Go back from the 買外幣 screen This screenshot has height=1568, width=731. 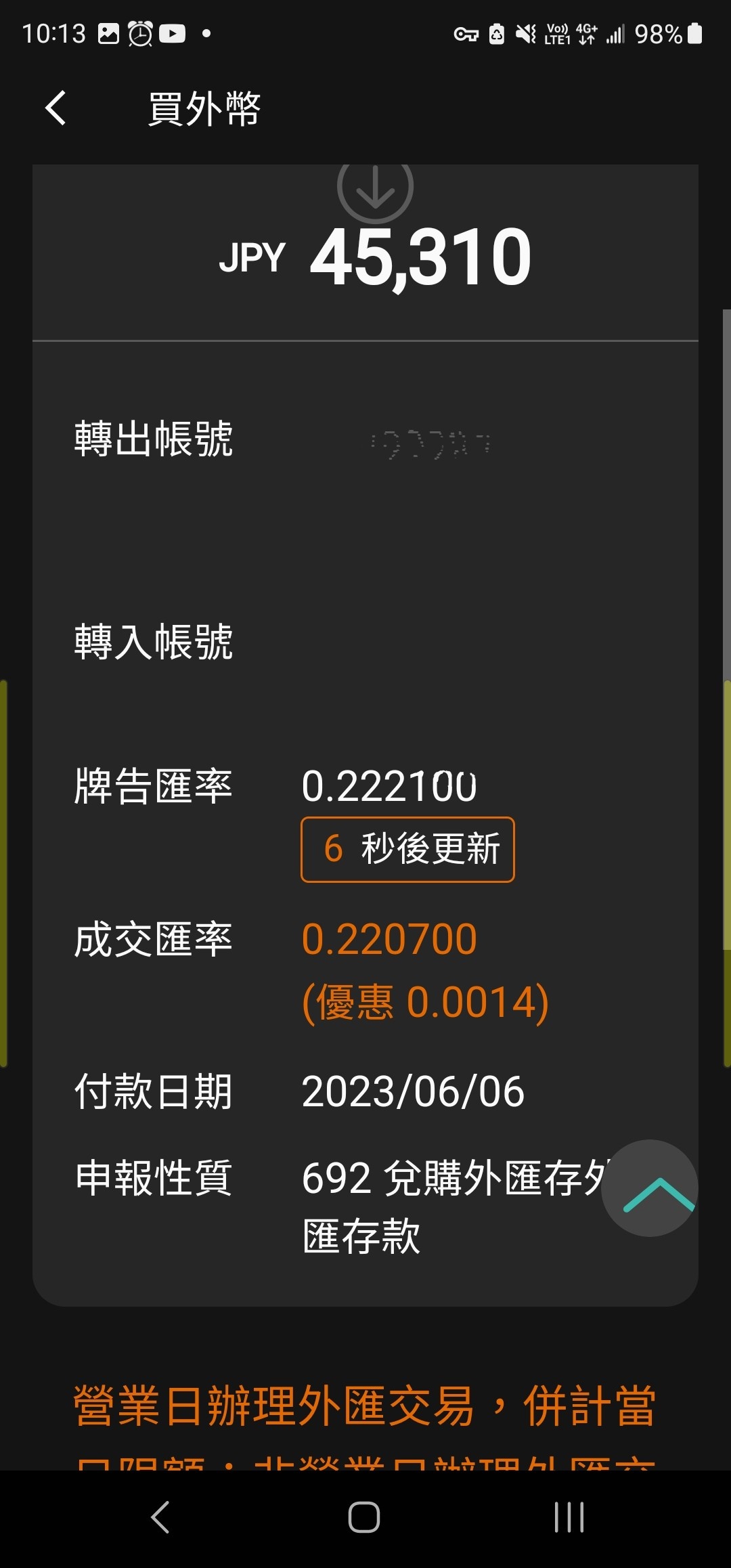[x=56, y=108]
